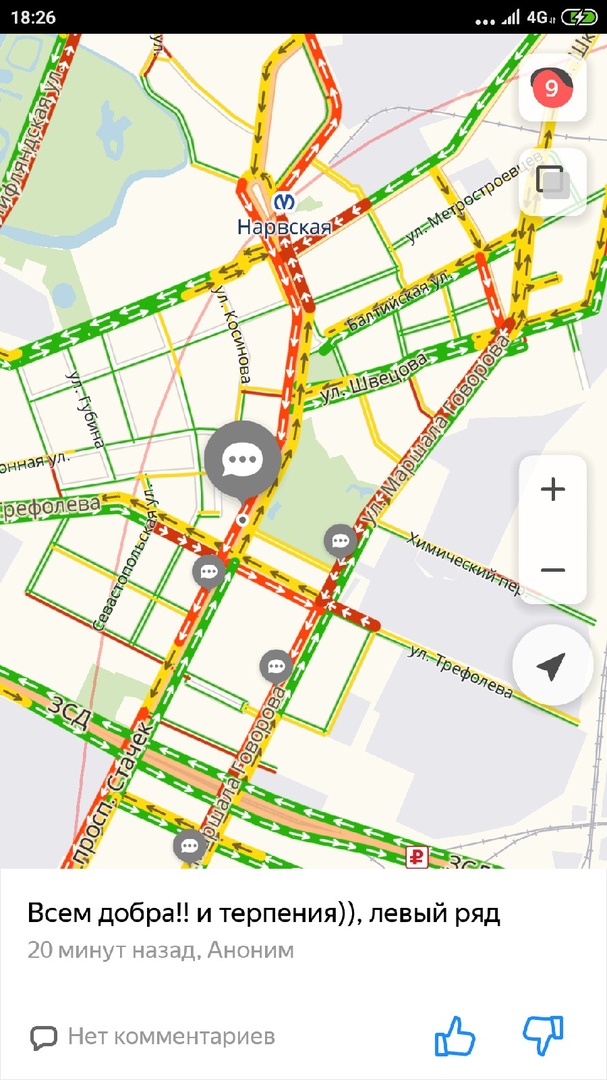
Task: Tap the ruble toll marker on ЗСД
Action: coord(417,856)
